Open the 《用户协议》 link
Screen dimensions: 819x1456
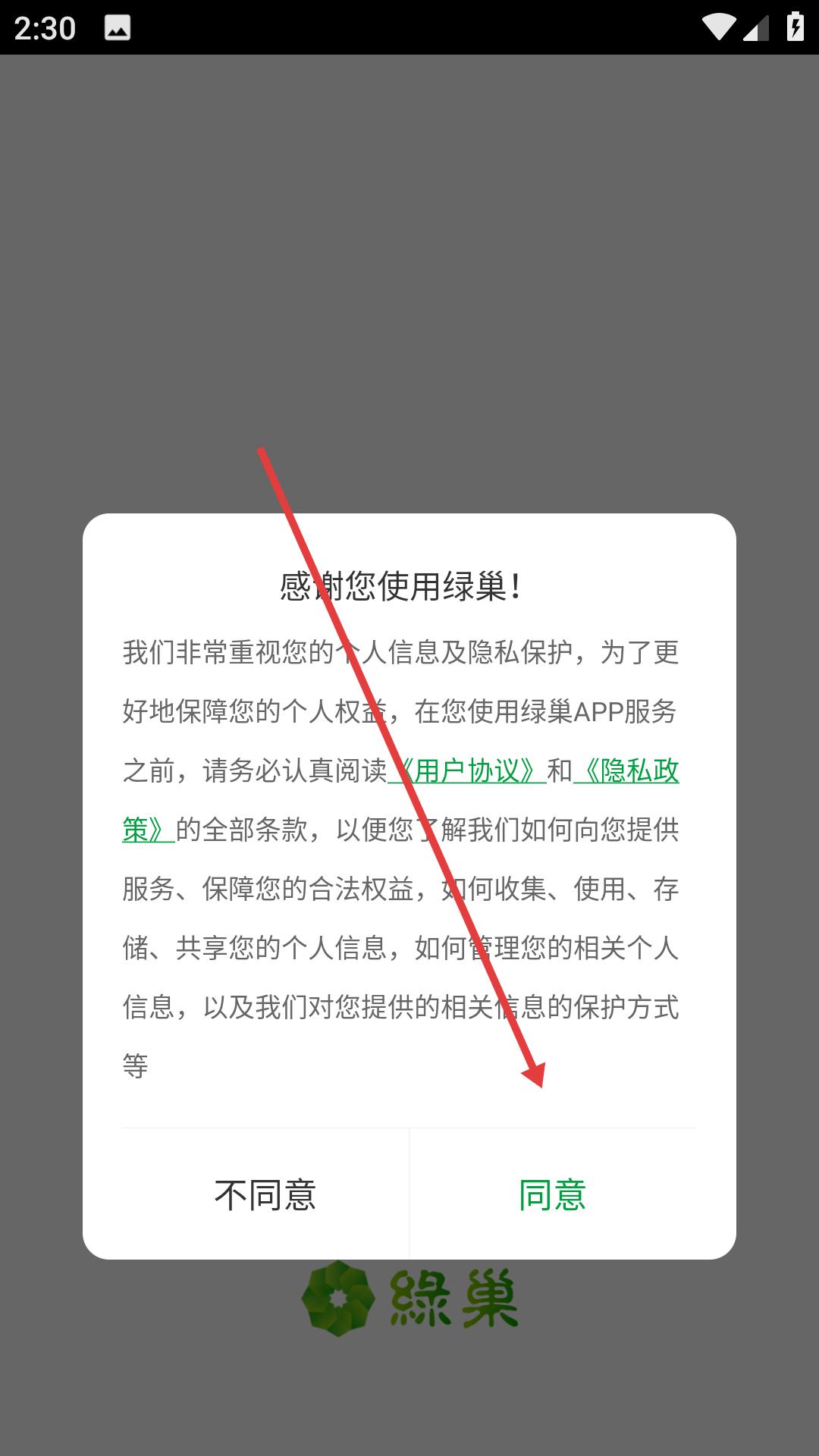pyautogui.click(x=466, y=771)
